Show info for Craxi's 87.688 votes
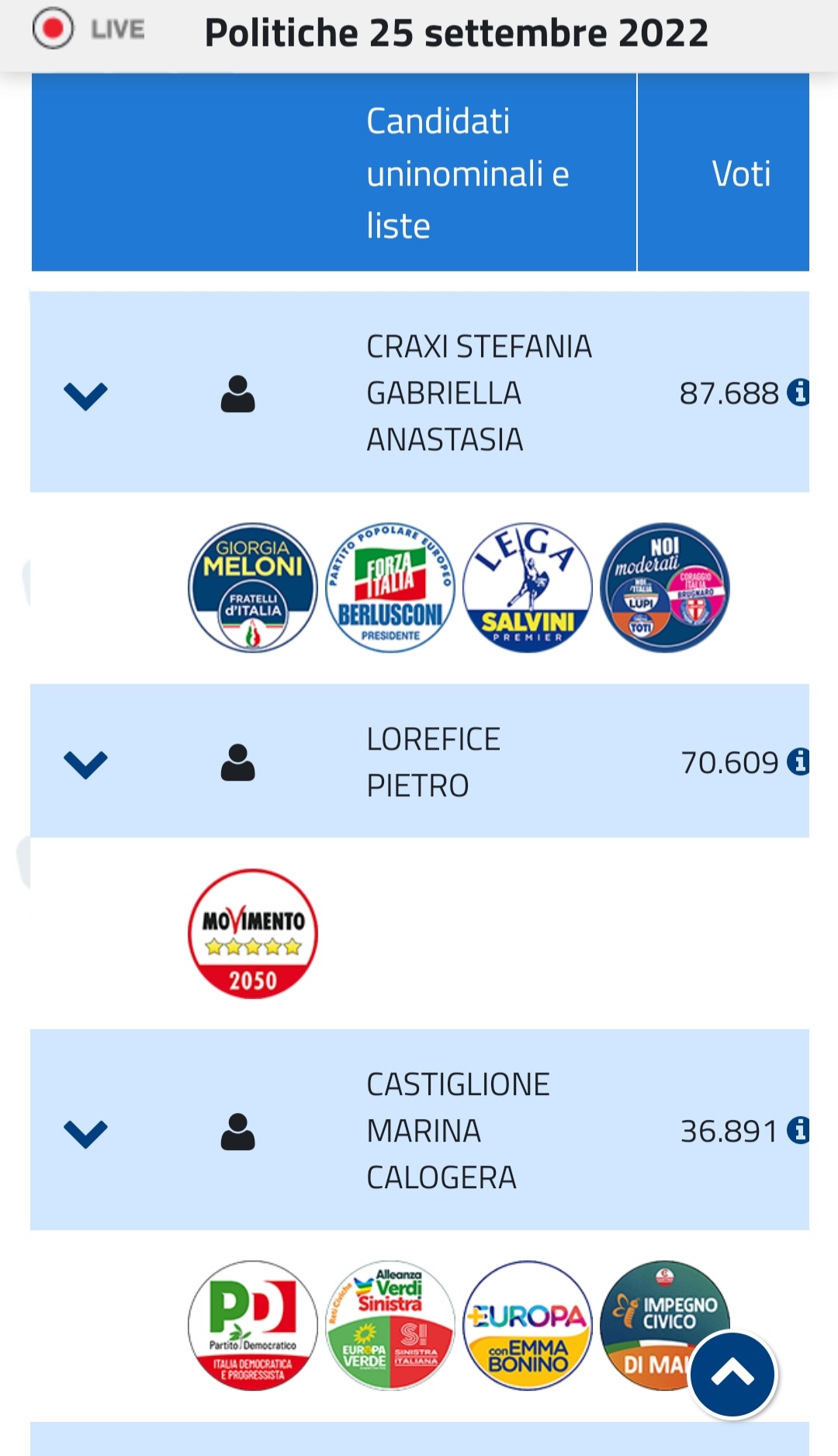This screenshot has width=838, height=1456. click(798, 393)
